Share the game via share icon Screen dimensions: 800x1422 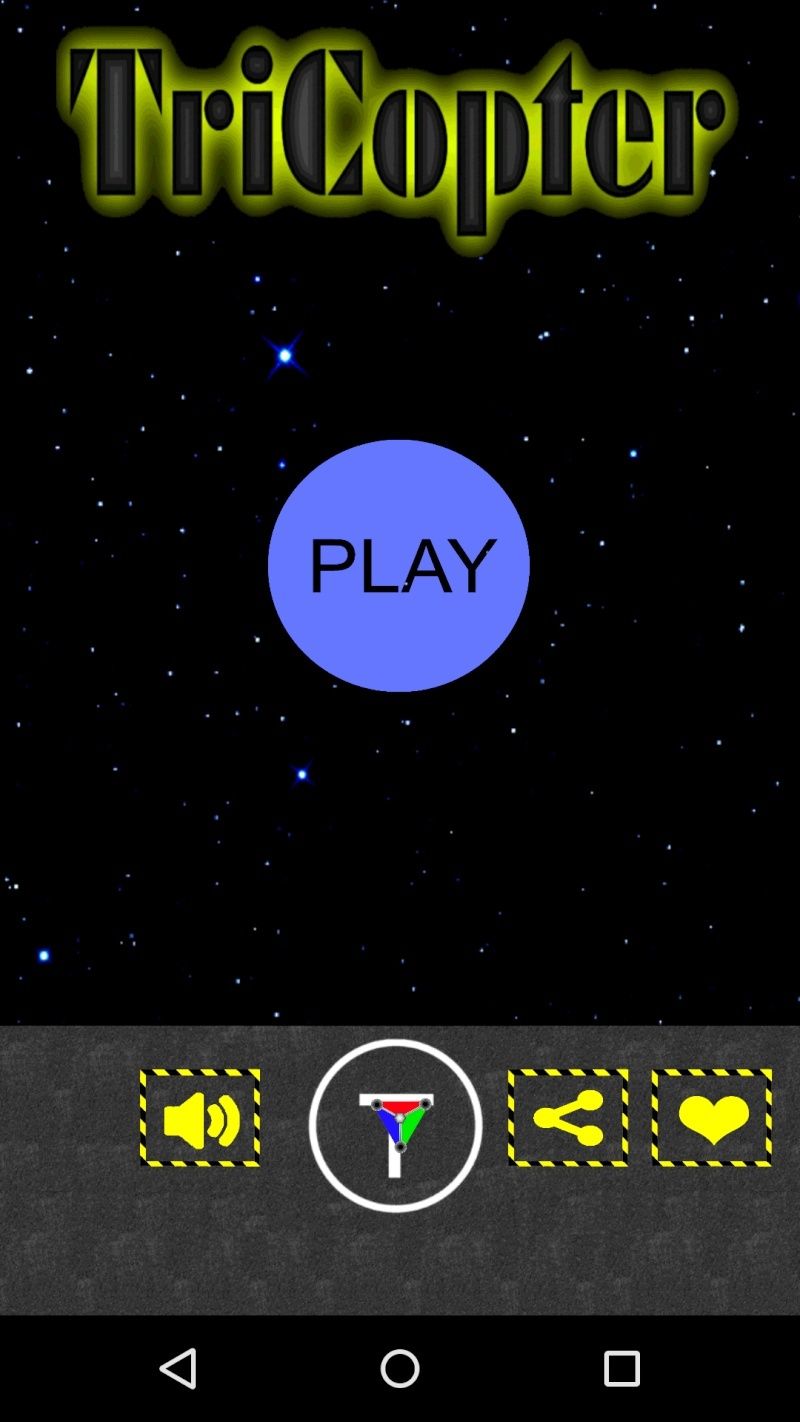(x=568, y=1118)
